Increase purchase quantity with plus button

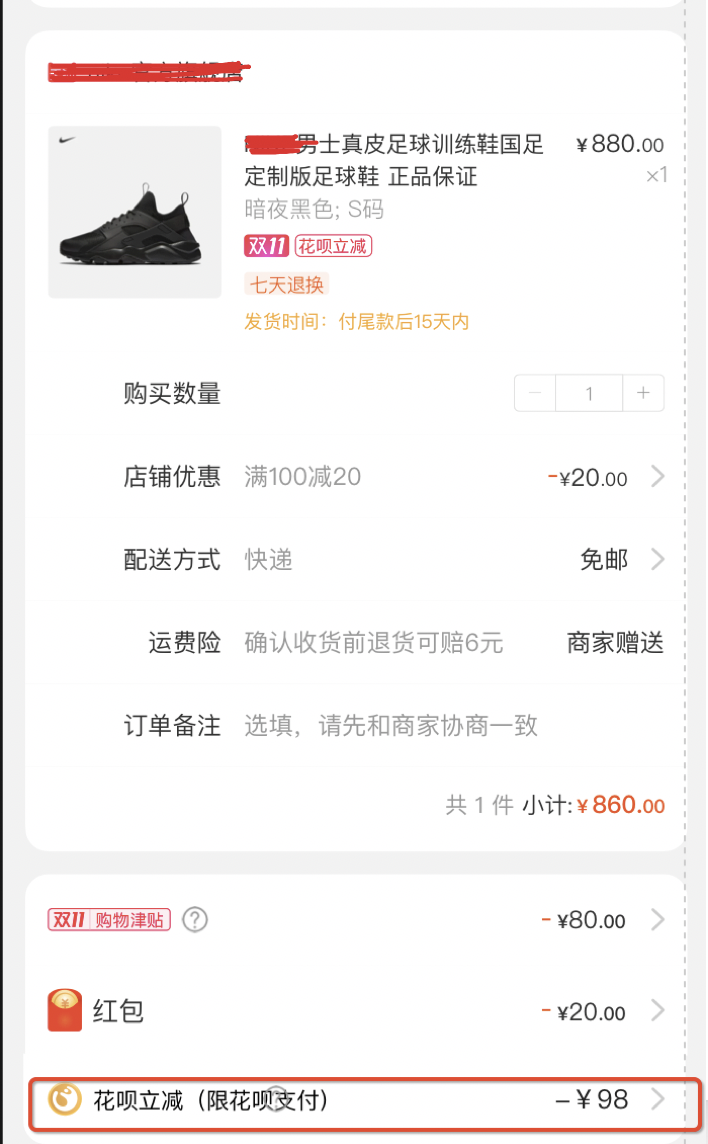click(x=643, y=394)
